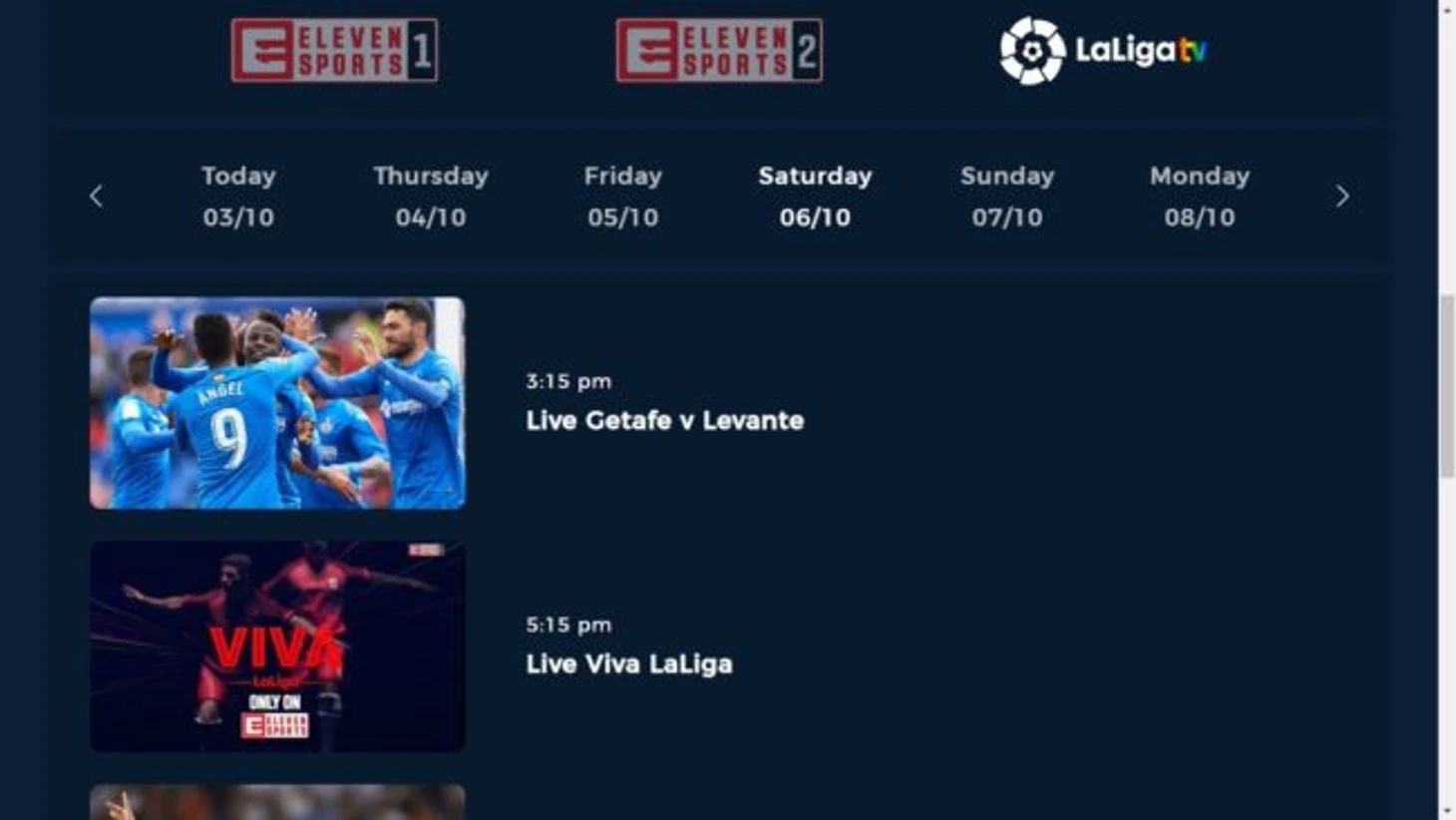This screenshot has height=820, width=1456.
Task: Select Saturday 06/10 schedule
Action: [815, 197]
